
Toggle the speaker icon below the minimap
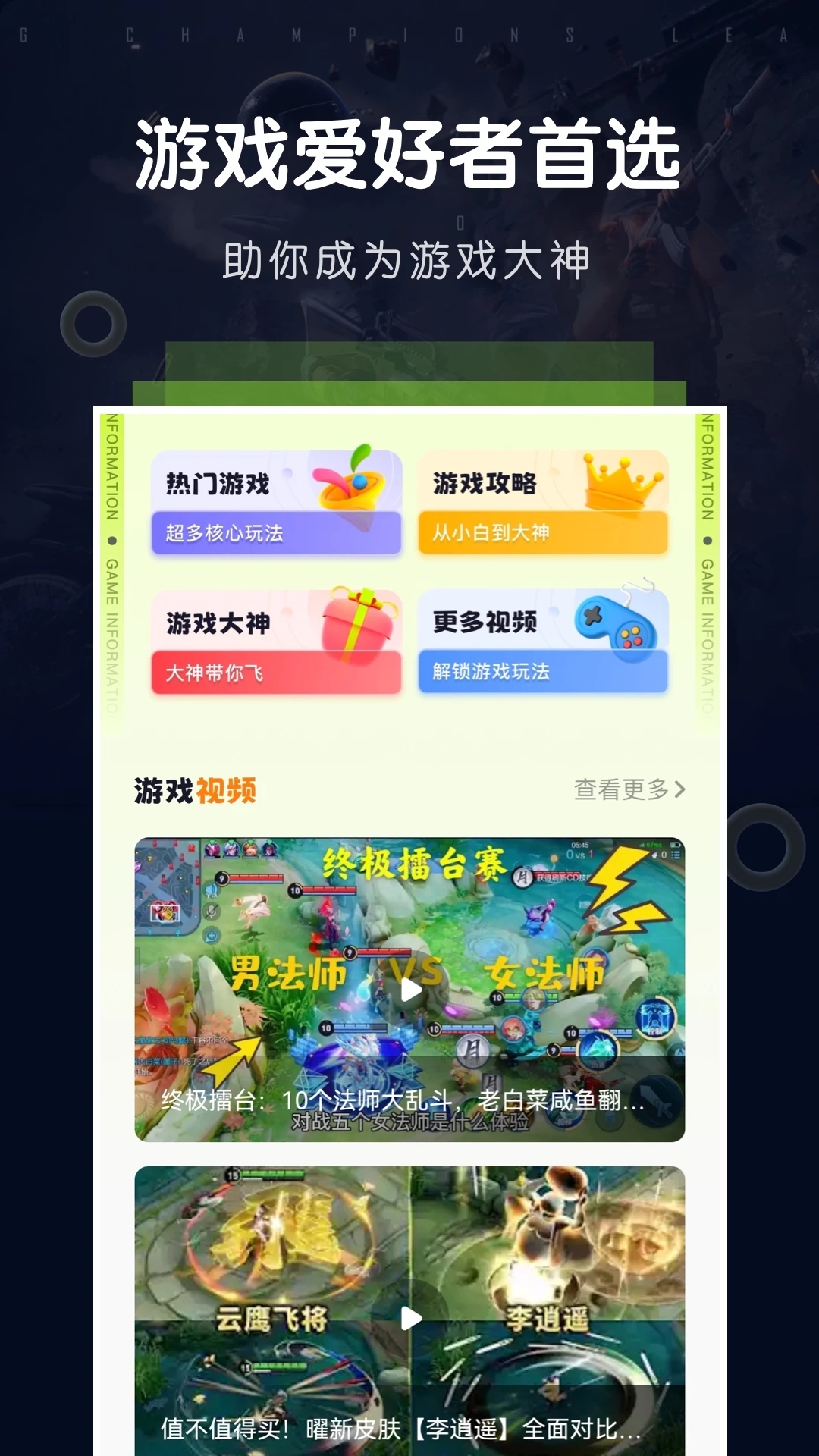pyautogui.click(x=210, y=890)
